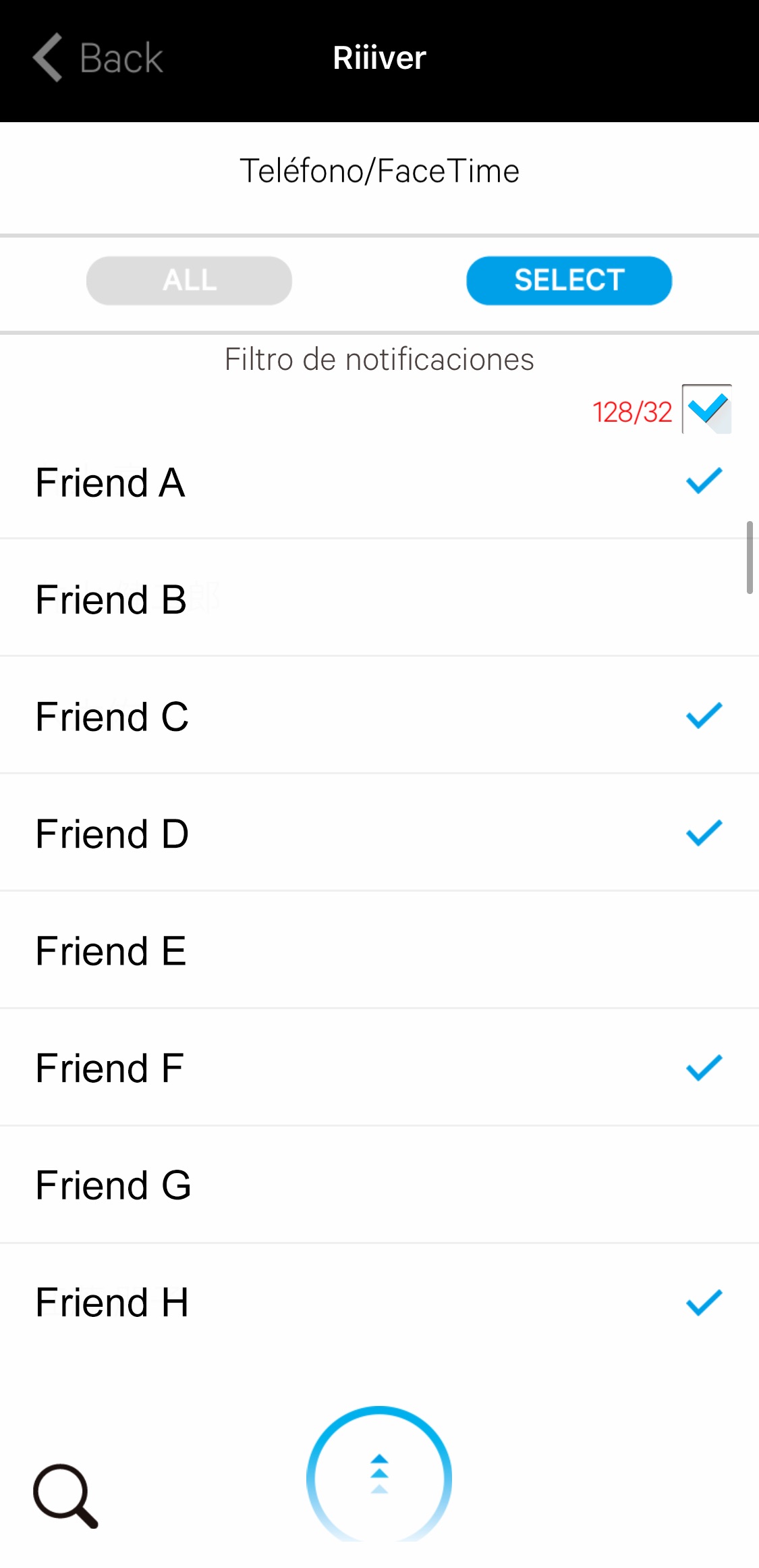The image size is (759, 1568).
Task: Select Friend B in the contact list
Action: (378, 599)
